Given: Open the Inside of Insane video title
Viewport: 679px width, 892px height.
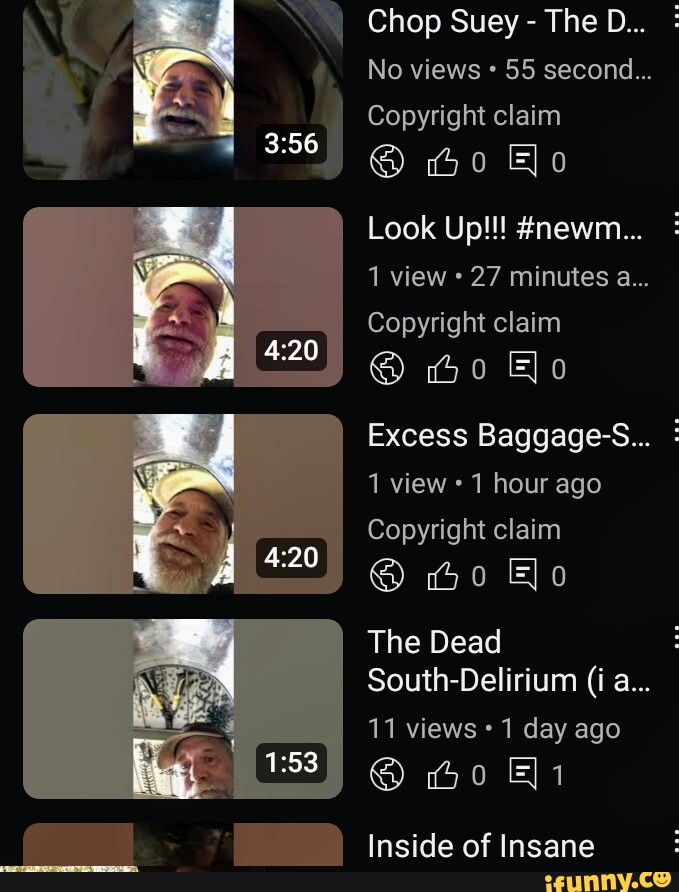Looking at the screenshot, I should (481, 846).
